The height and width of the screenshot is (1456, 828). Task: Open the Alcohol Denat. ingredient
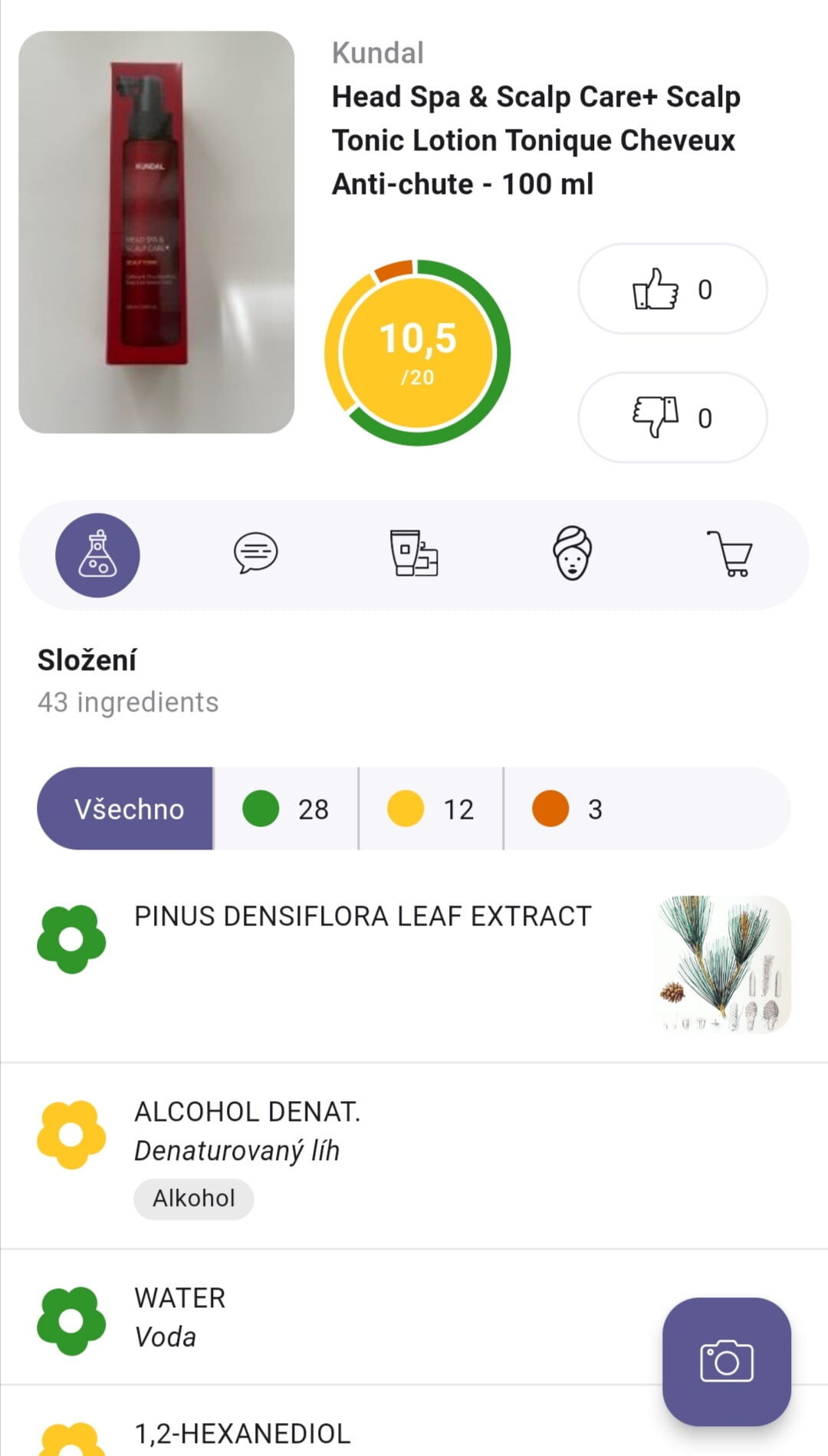click(x=247, y=1113)
